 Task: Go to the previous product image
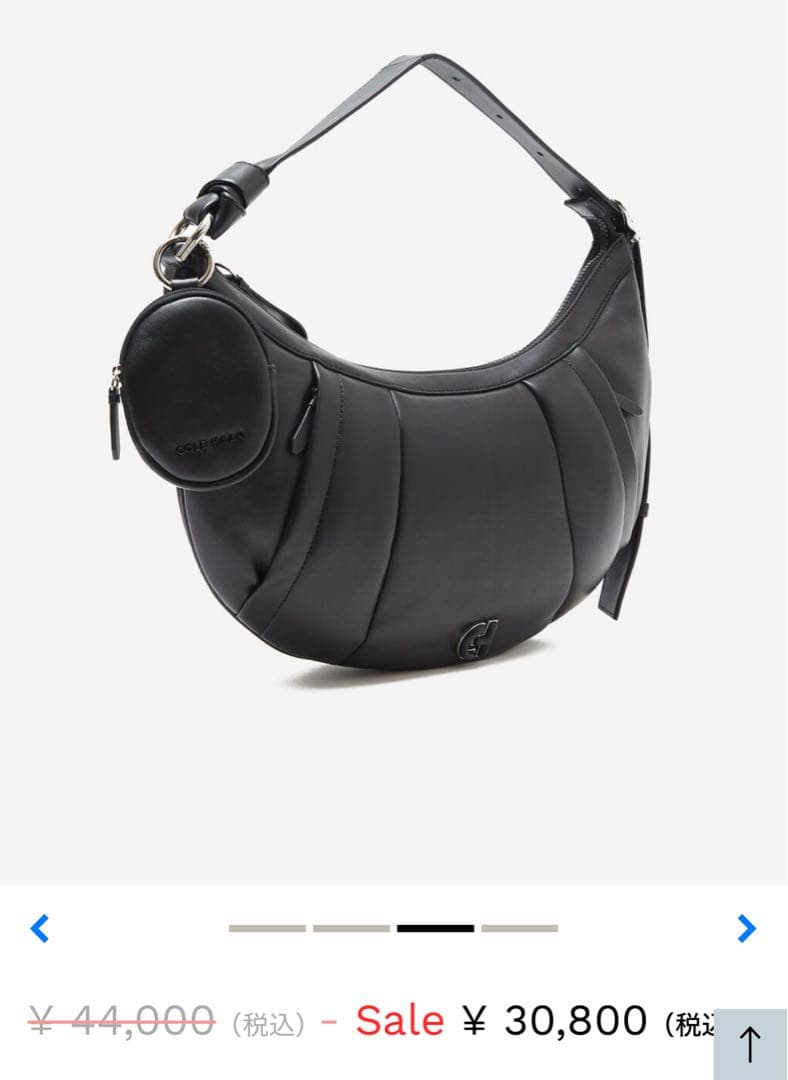pos(39,929)
